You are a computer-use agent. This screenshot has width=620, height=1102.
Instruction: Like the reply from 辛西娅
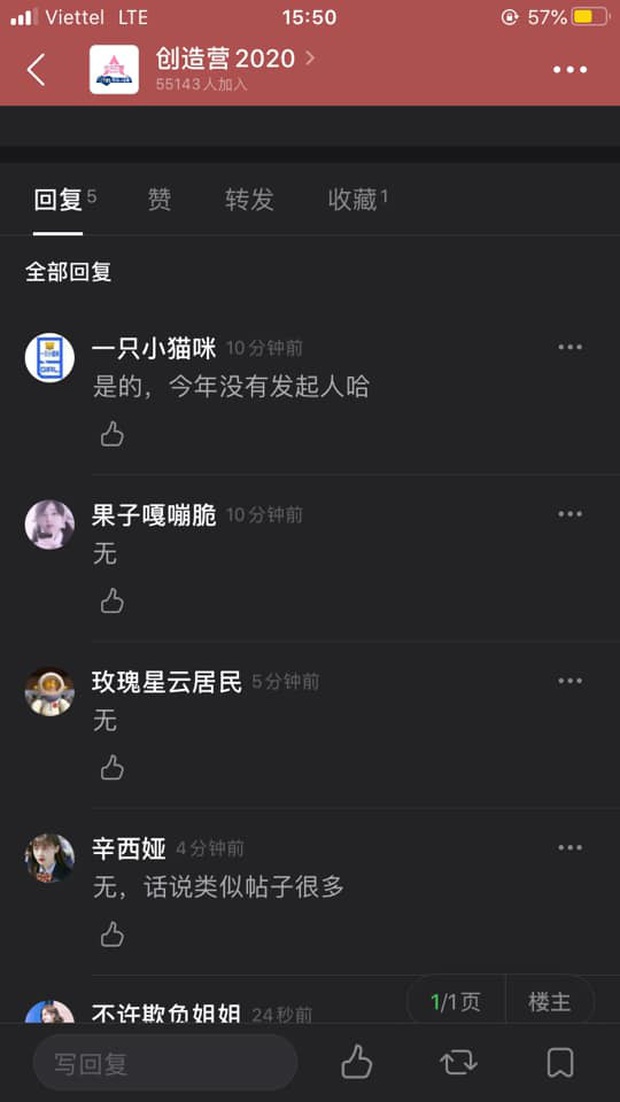point(112,935)
